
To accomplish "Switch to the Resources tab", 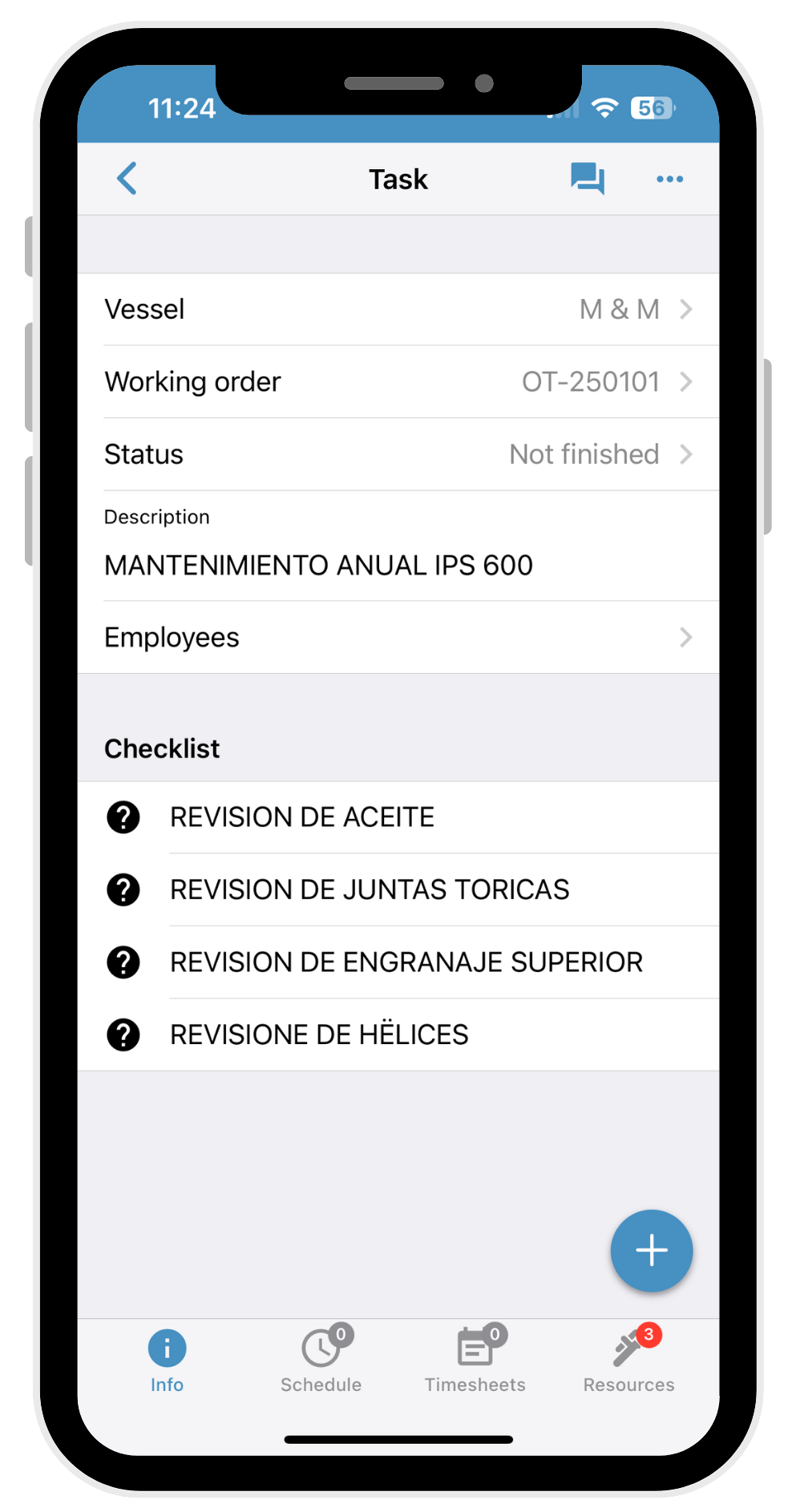I will pyautogui.click(x=629, y=1361).
